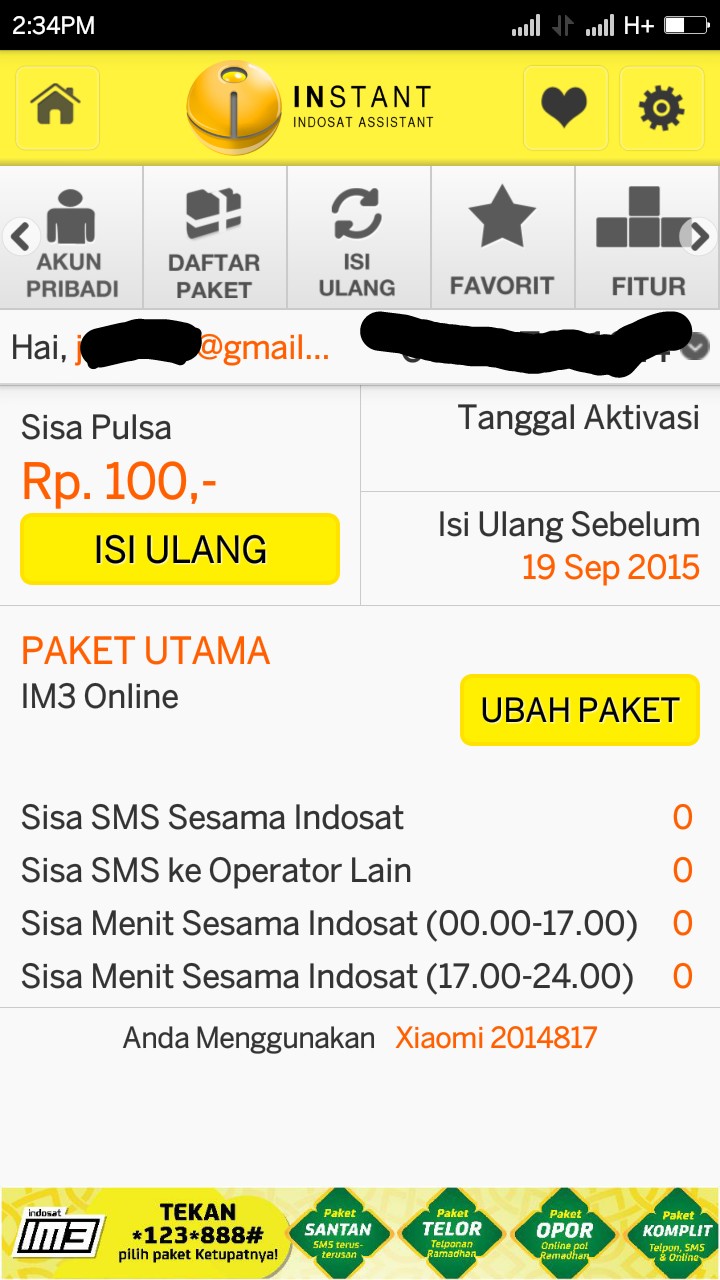The image size is (720, 1280).
Task: Expand the phone number dropdown
Action: point(697,347)
